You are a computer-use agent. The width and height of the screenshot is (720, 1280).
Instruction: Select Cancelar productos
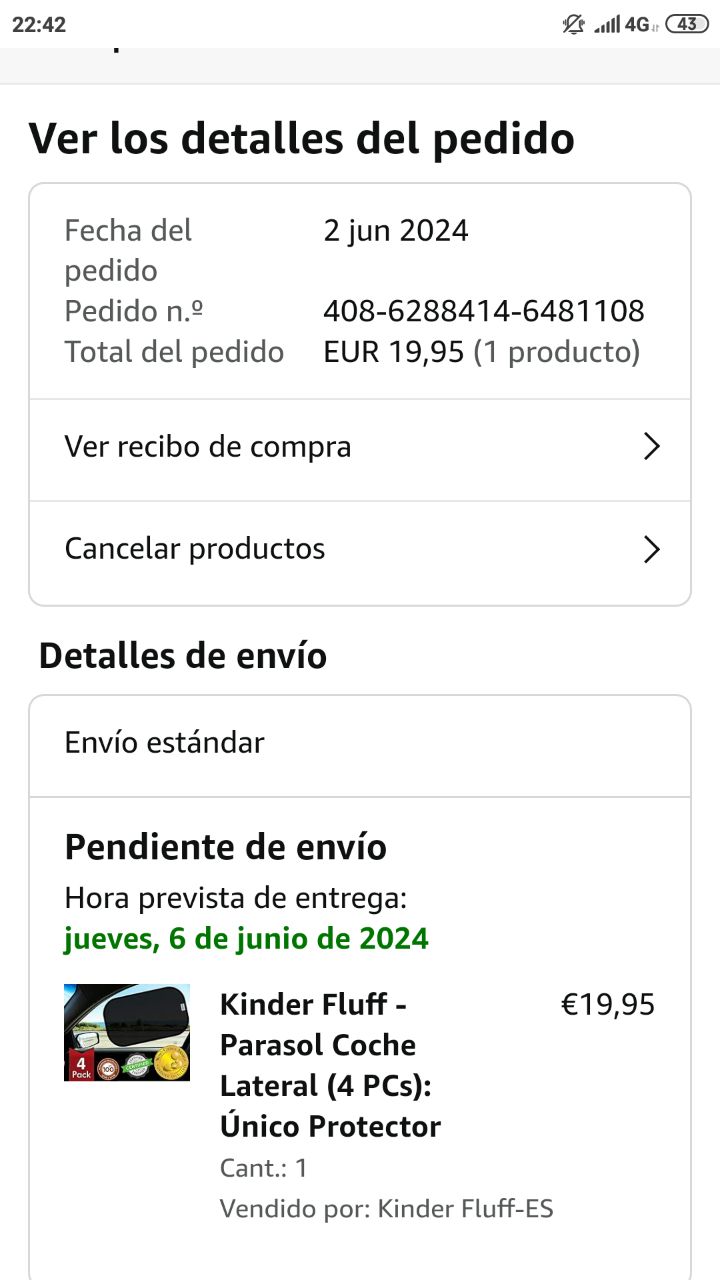[359, 549]
